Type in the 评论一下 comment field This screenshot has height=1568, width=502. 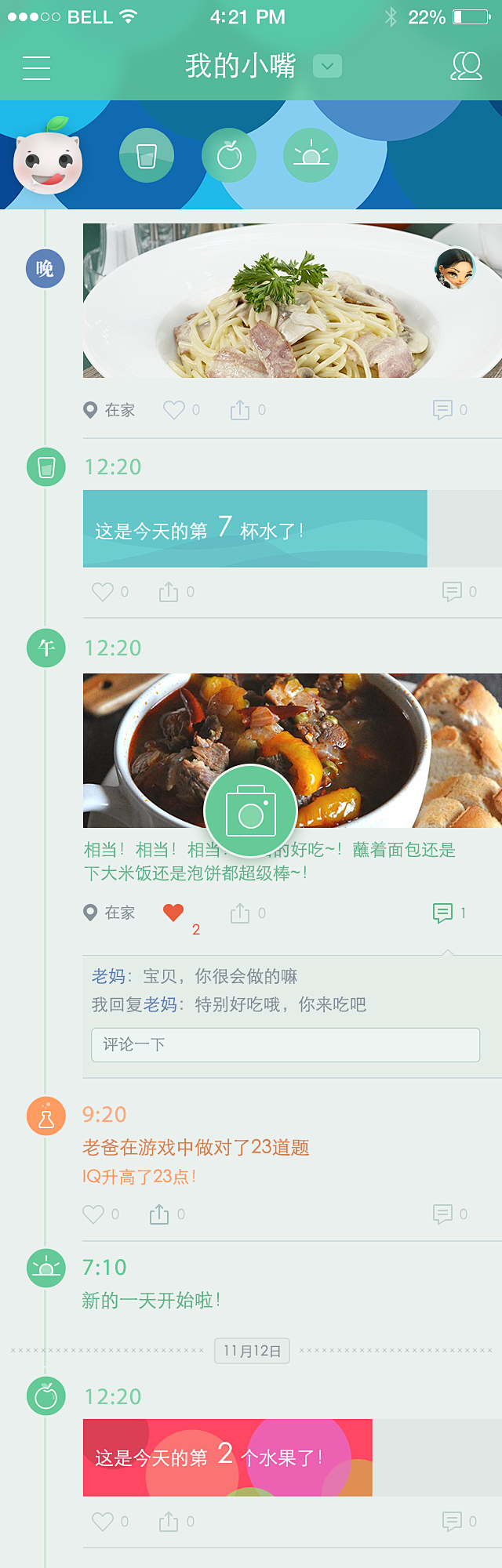tap(286, 1045)
